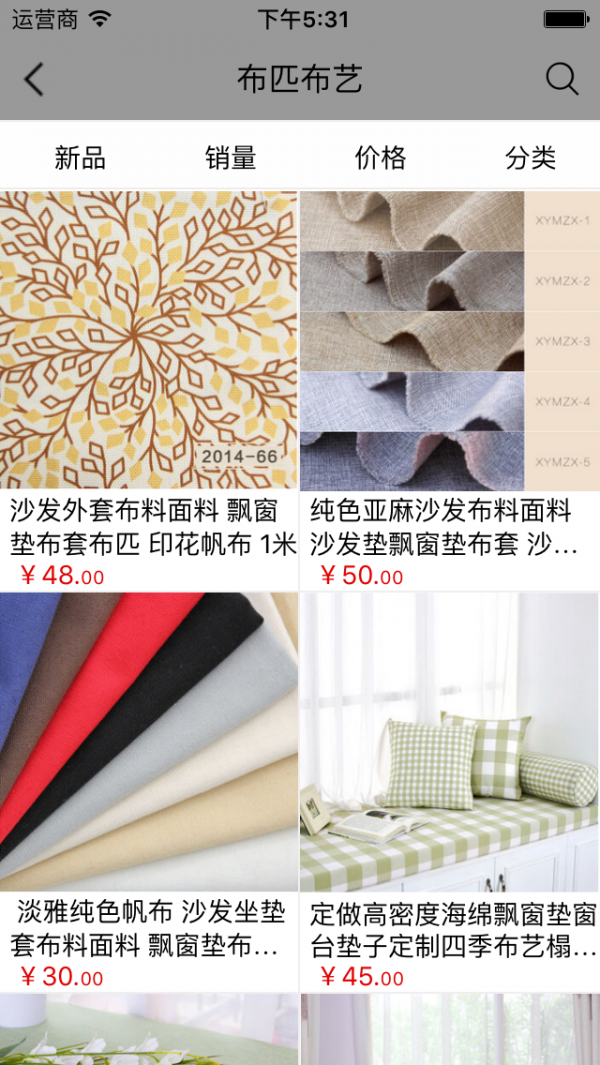
Task: Sort products by 价格
Action: point(380,157)
